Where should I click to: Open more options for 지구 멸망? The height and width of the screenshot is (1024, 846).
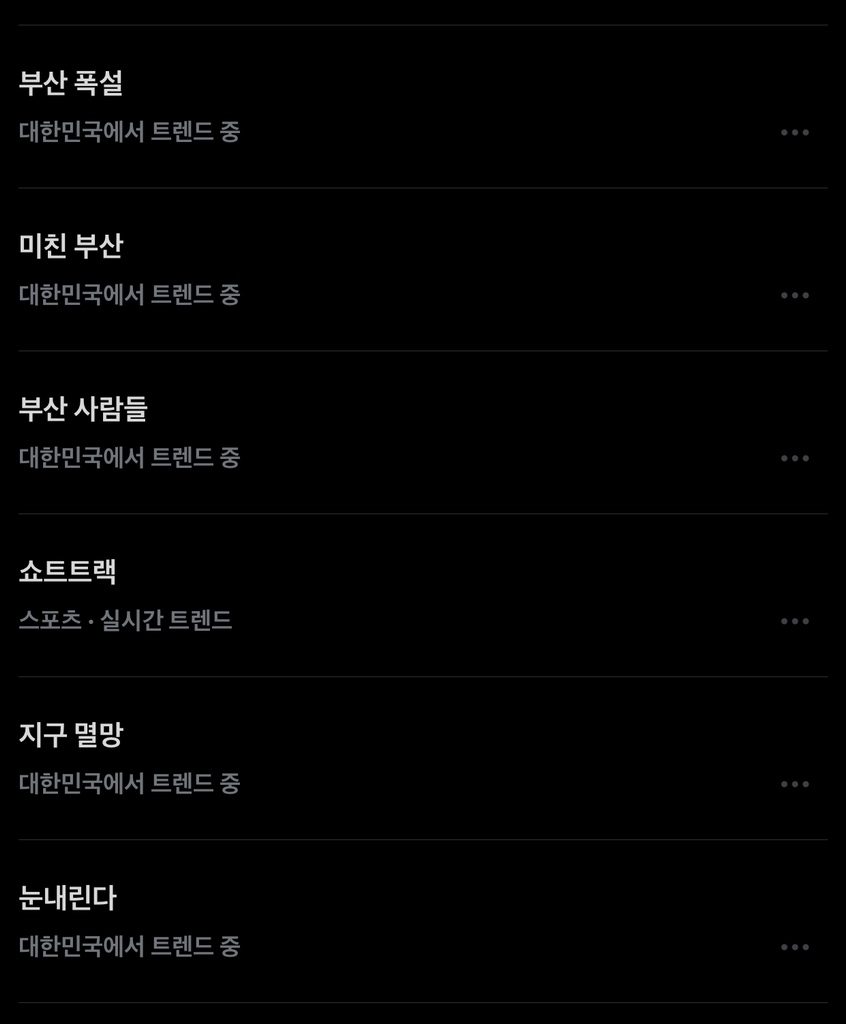pyautogui.click(x=795, y=784)
